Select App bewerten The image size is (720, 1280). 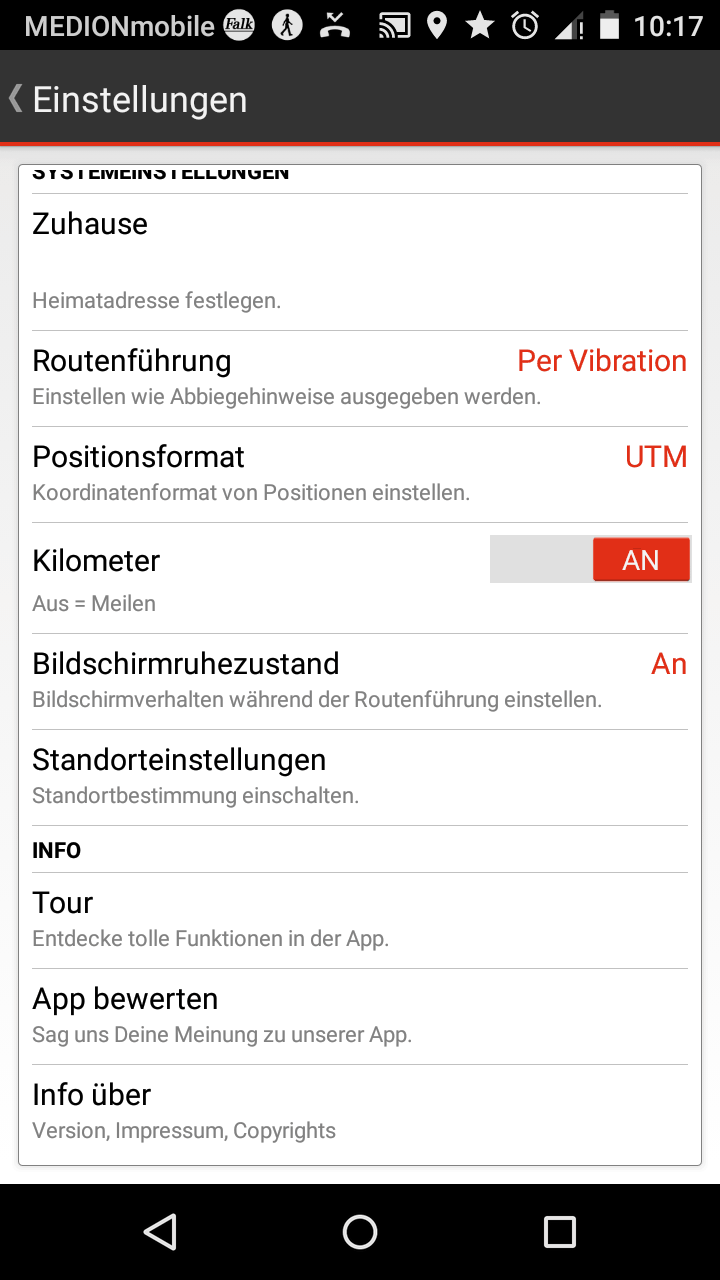pyautogui.click(x=360, y=1015)
